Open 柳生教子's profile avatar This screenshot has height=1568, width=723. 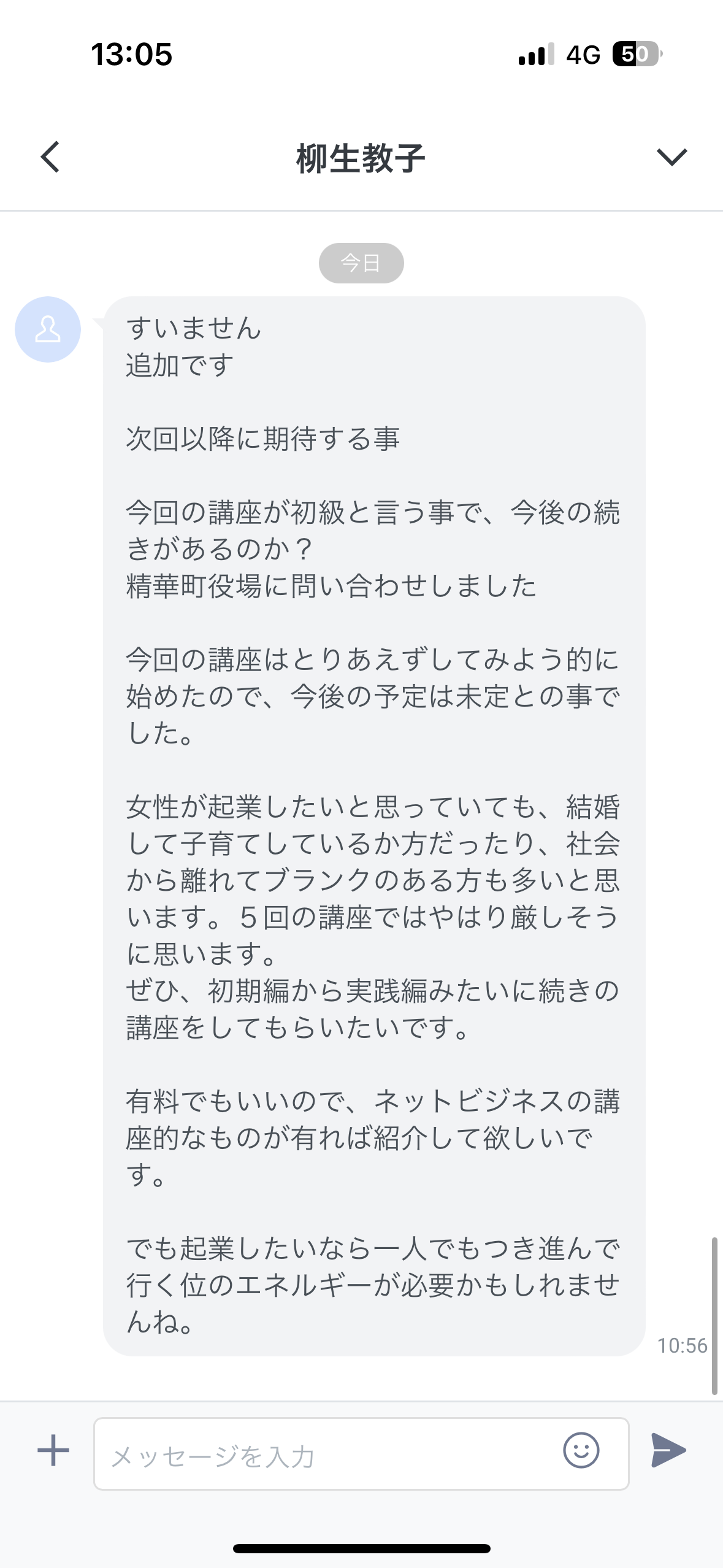coord(48,329)
